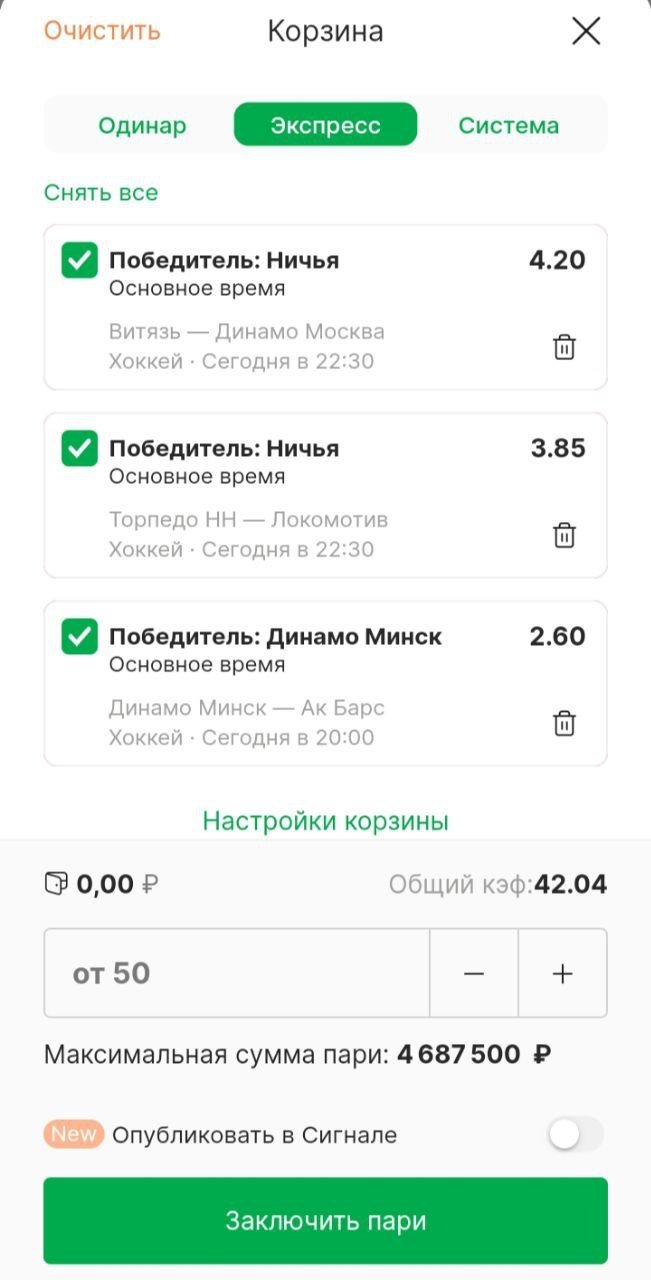Open Настройки корзины

[325, 821]
